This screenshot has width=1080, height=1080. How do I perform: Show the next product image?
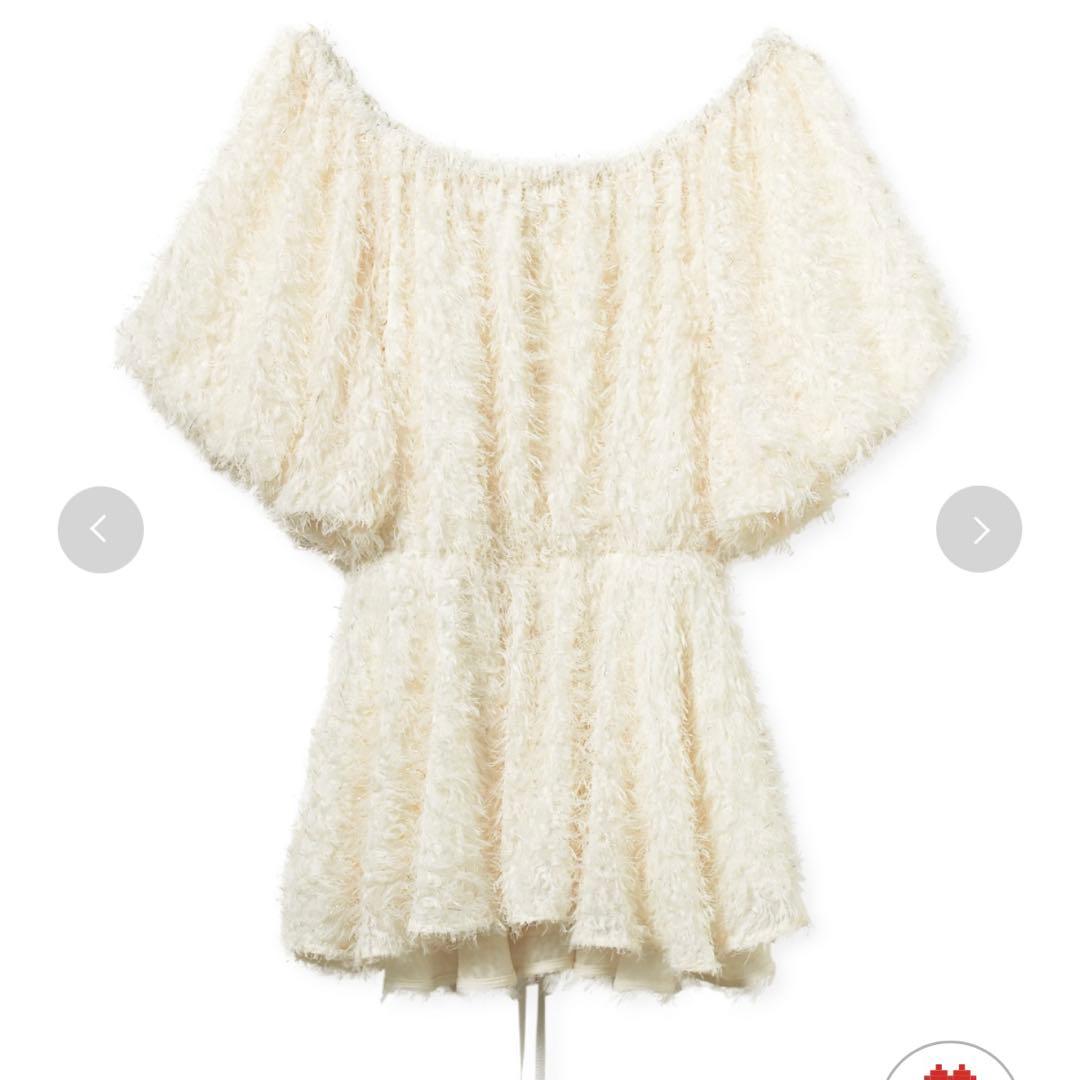tap(979, 529)
